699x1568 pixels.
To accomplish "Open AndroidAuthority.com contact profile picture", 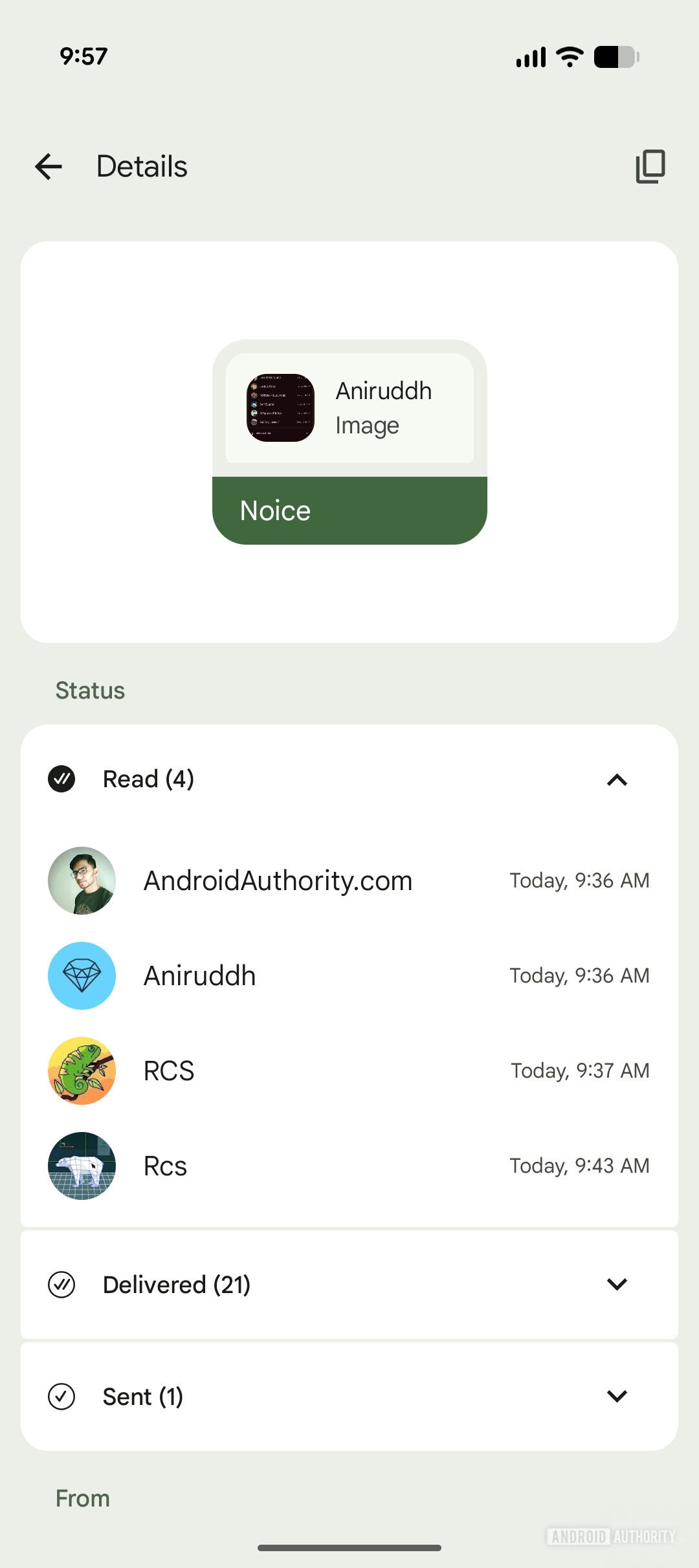I will [82, 880].
